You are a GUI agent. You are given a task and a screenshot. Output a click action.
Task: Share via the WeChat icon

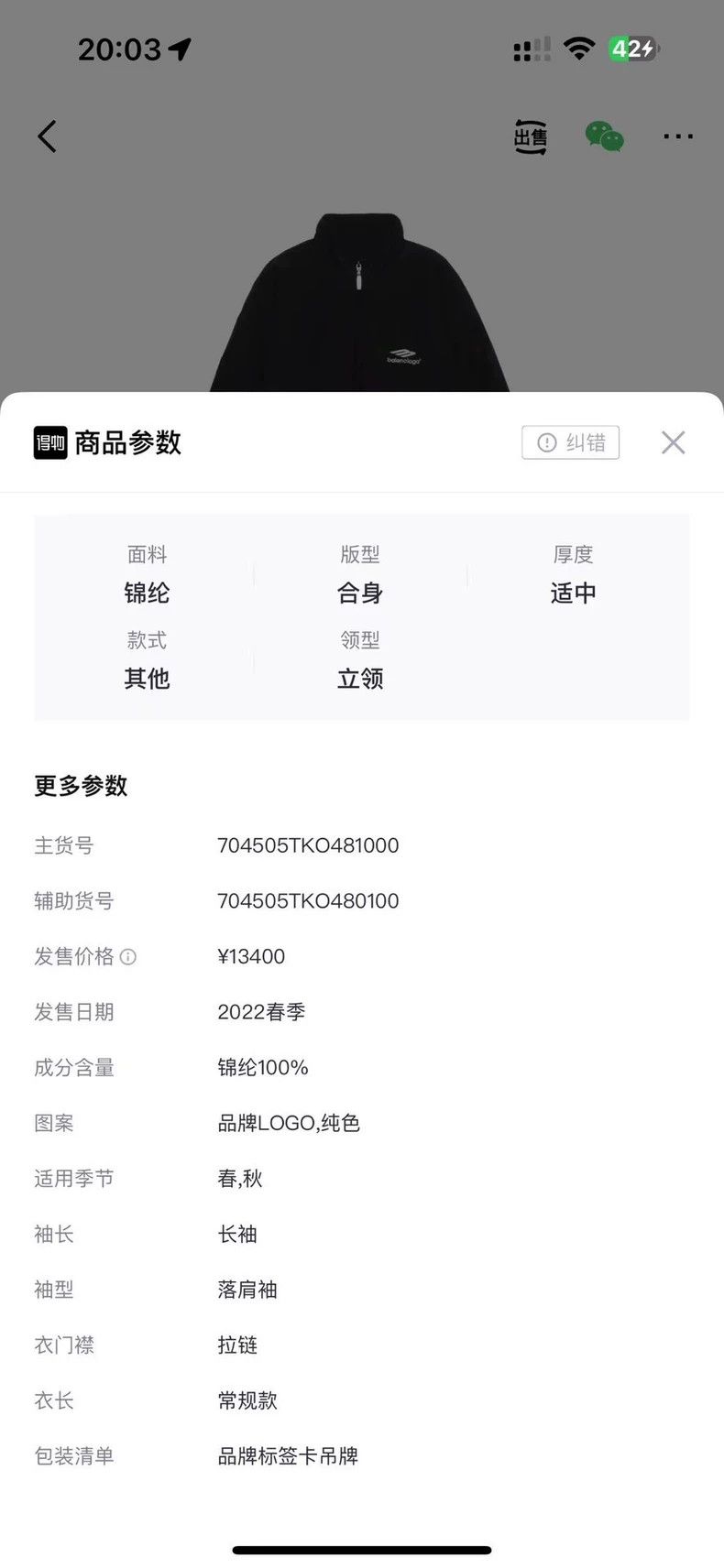click(x=604, y=136)
